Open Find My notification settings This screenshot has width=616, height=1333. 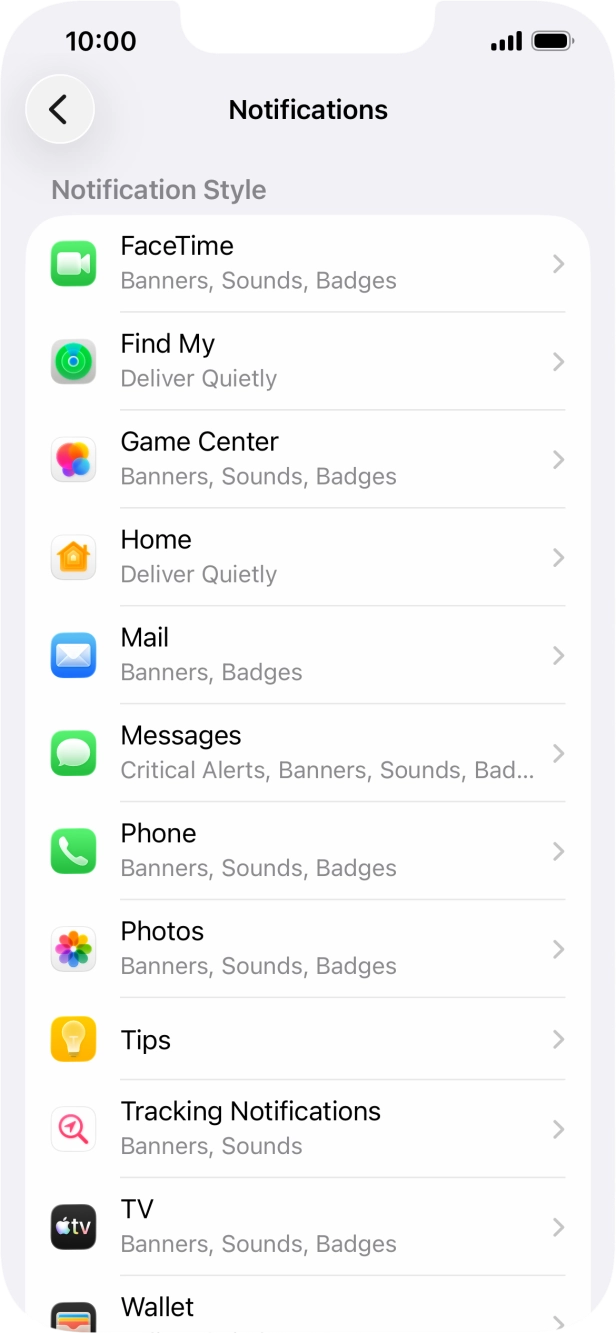point(308,361)
